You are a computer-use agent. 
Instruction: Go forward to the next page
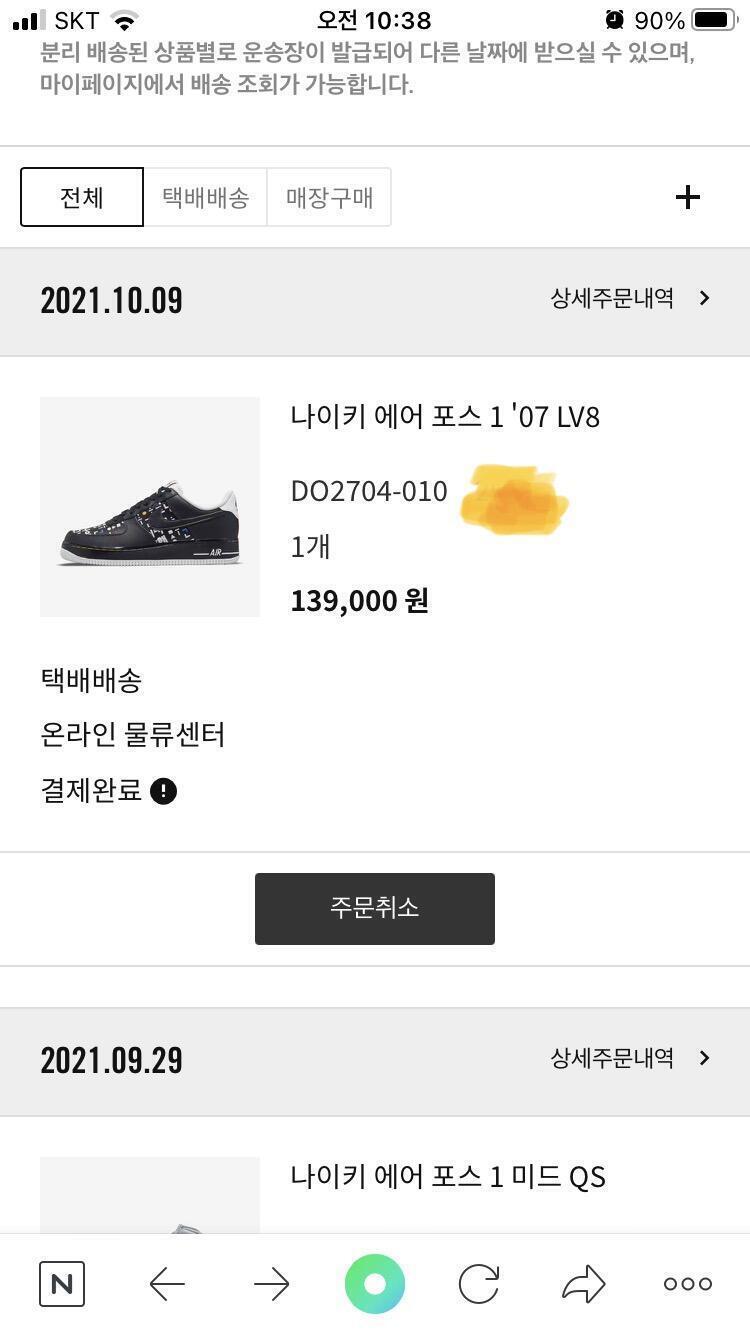tap(271, 1283)
